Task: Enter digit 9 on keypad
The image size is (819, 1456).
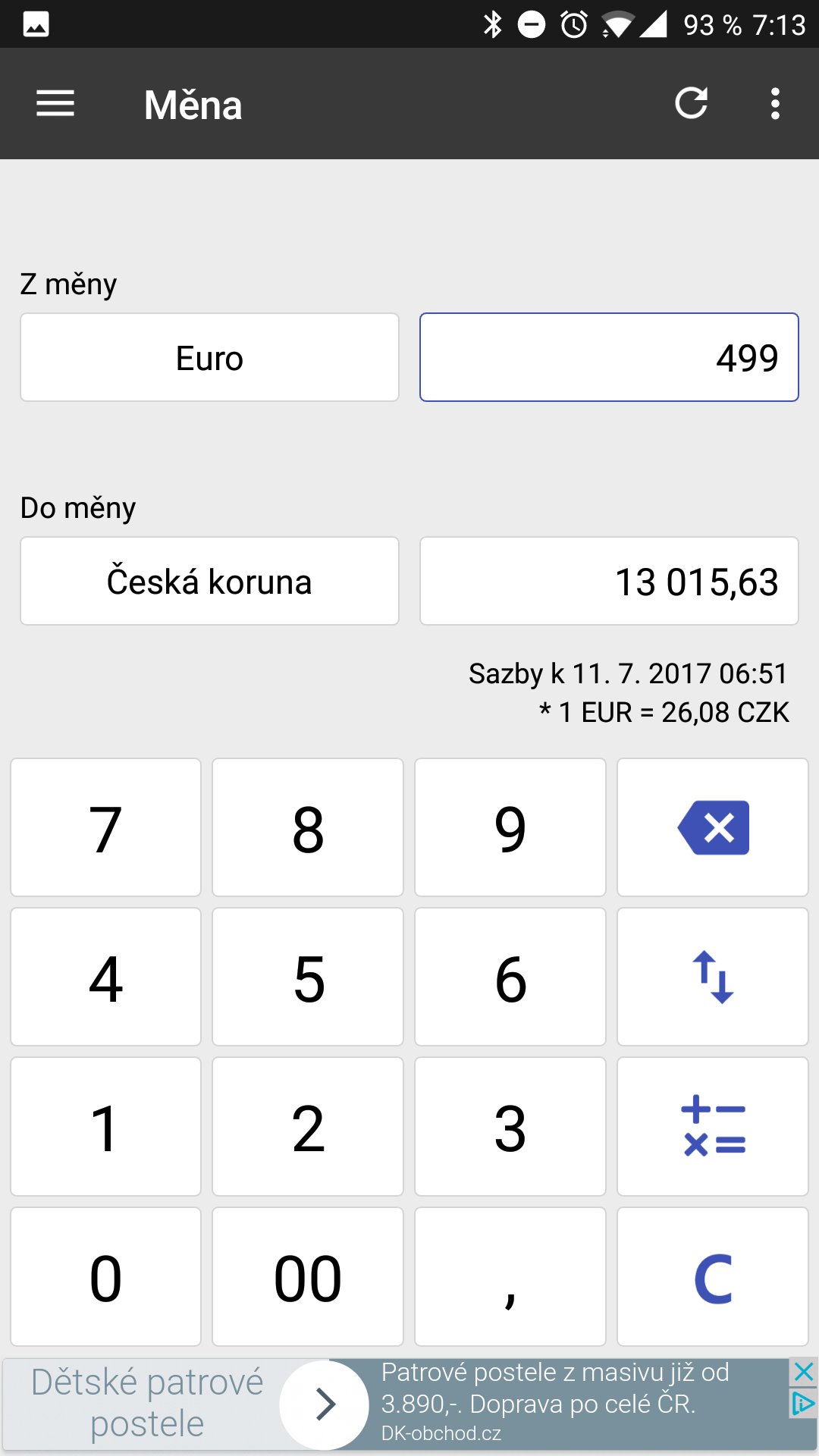Action: [x=510, y=827]
